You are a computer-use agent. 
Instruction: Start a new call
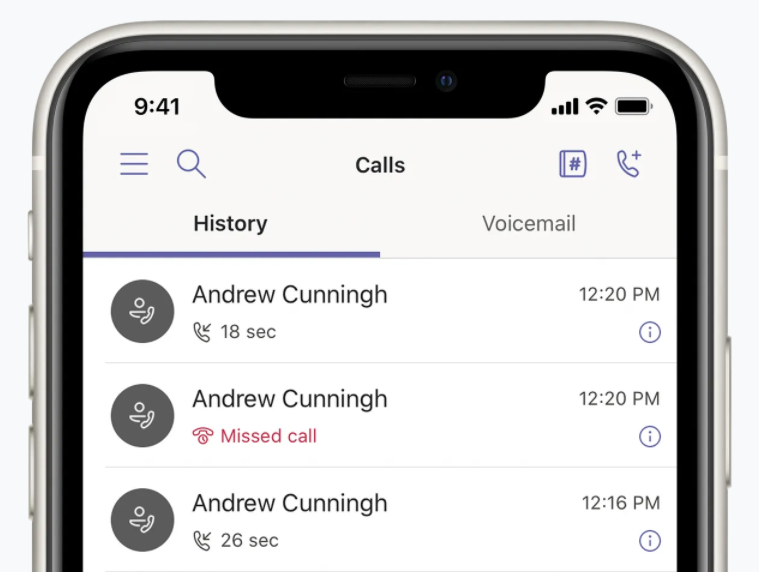(629, 164)
